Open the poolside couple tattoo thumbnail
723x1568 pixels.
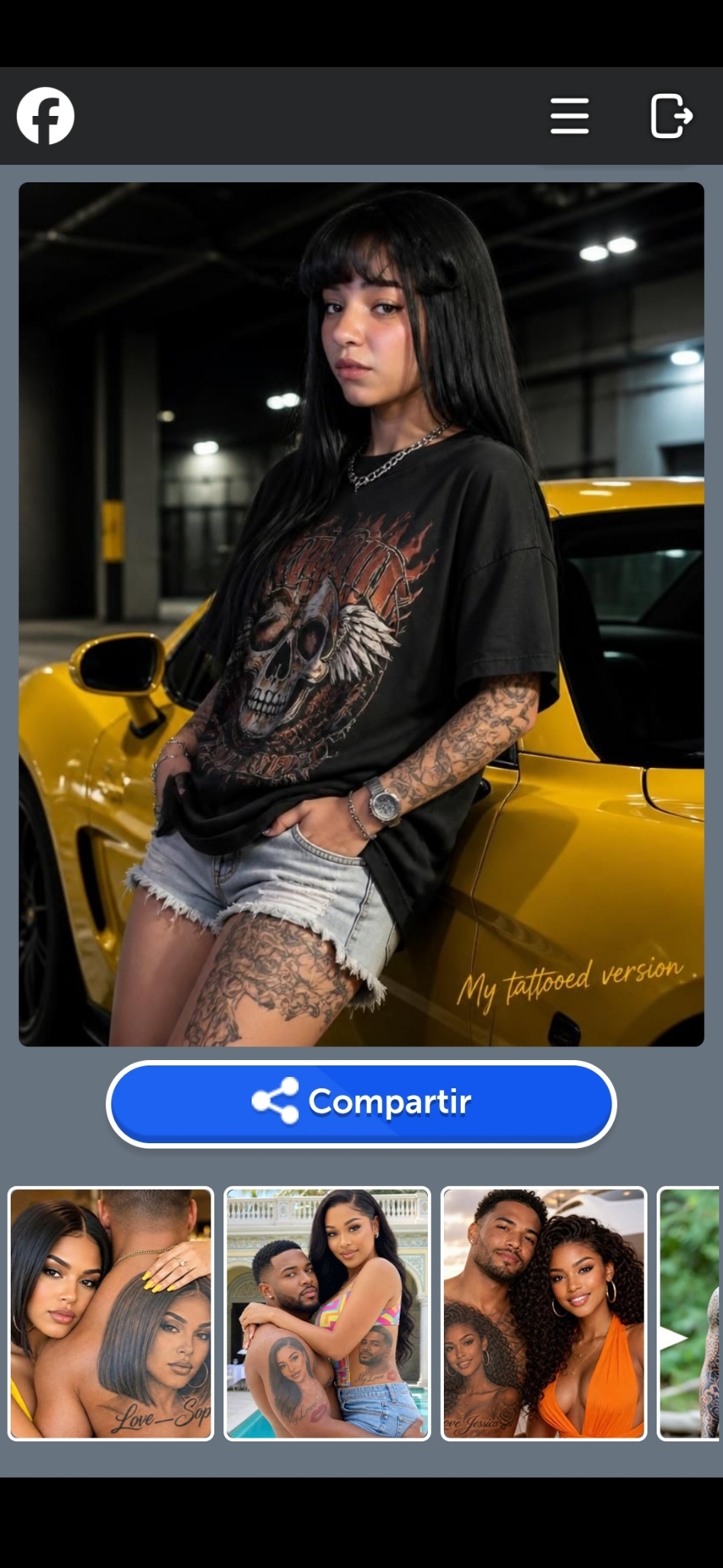327,1313
